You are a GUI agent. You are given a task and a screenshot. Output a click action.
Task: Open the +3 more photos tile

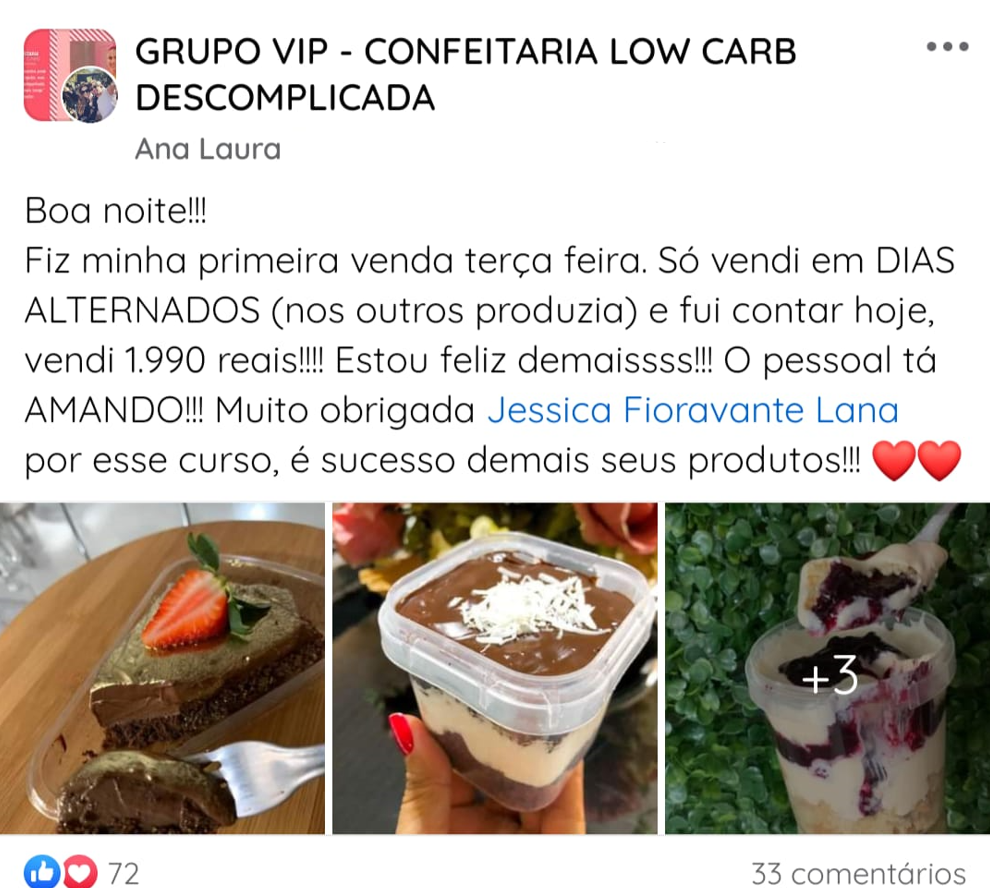[x=828, y=668]
